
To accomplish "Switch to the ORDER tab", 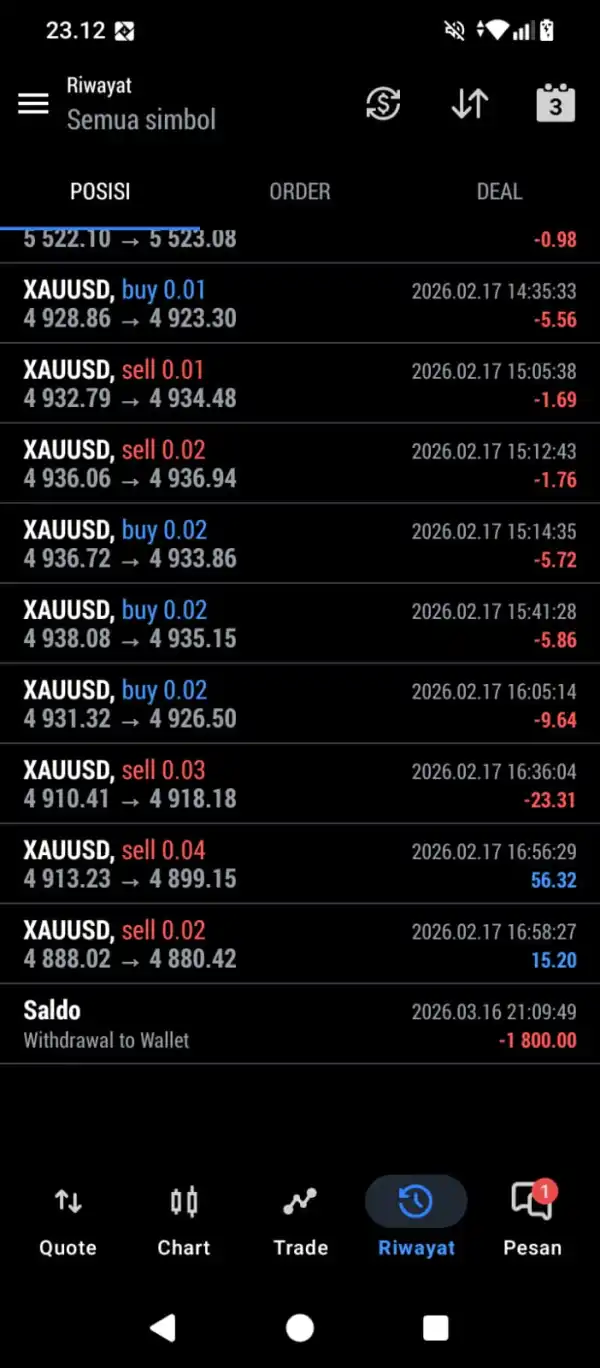I will click(x=300, y=191).
